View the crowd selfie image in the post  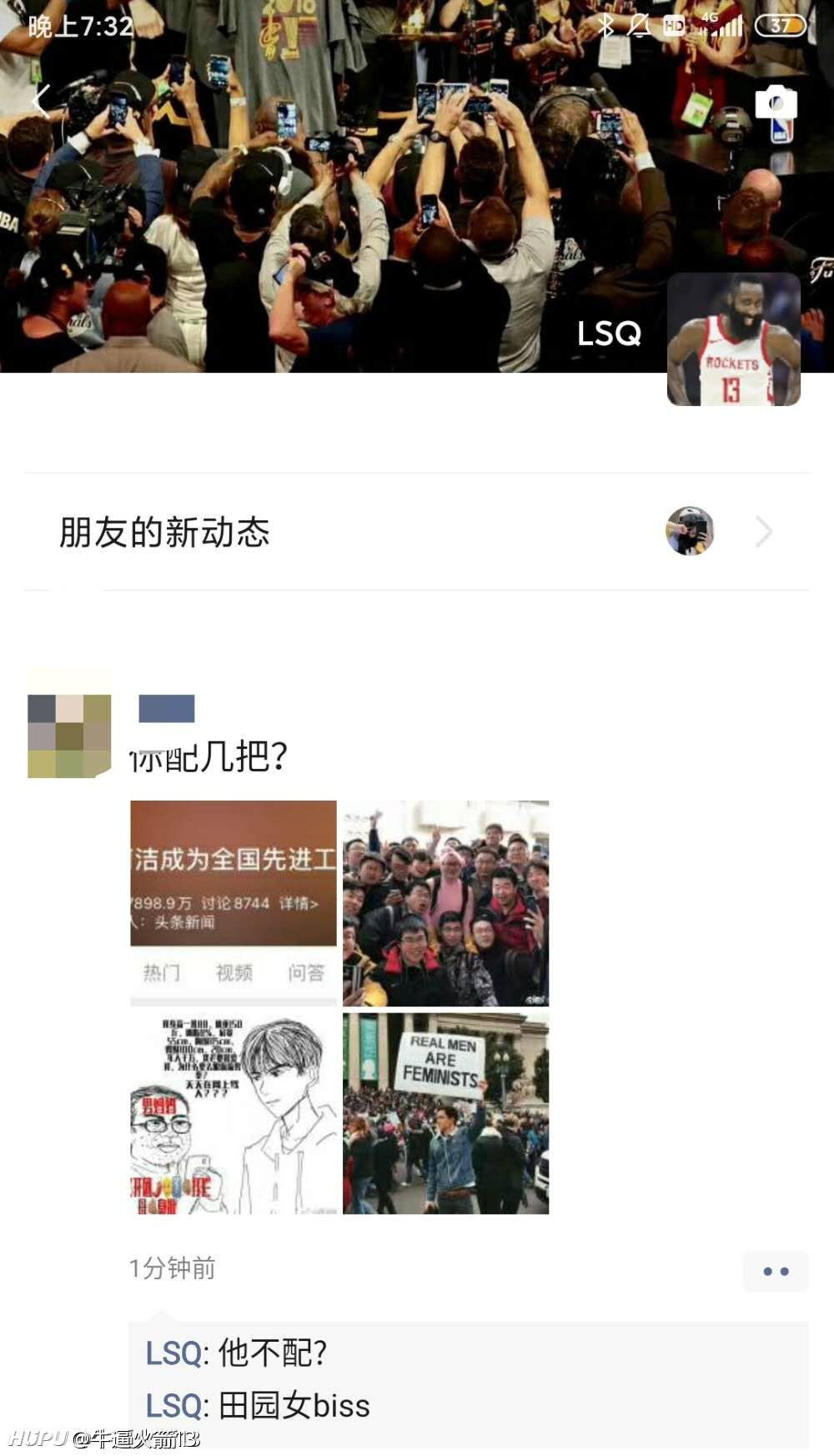446,903
